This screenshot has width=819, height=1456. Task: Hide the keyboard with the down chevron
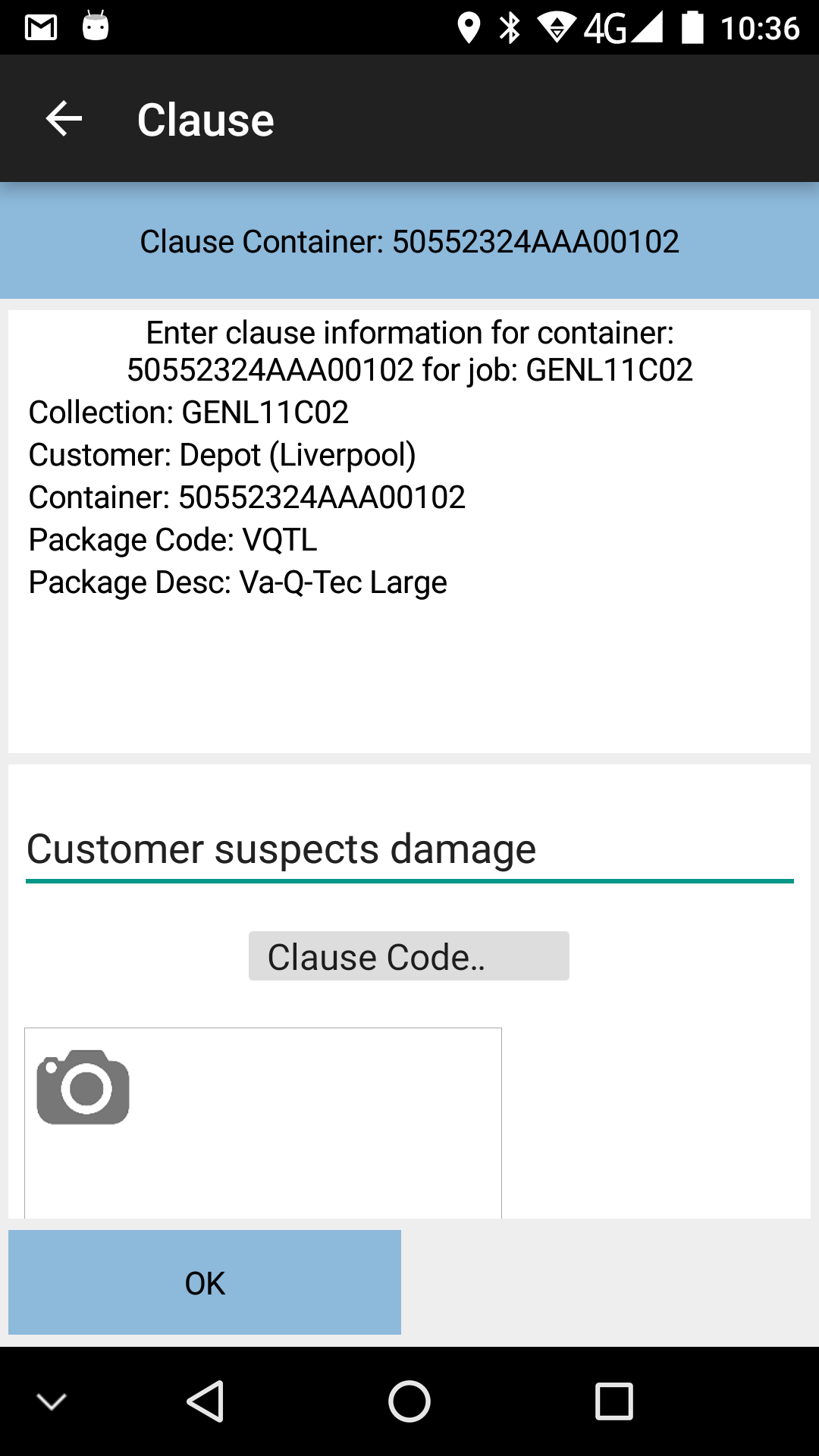(x=52, y=1401)
